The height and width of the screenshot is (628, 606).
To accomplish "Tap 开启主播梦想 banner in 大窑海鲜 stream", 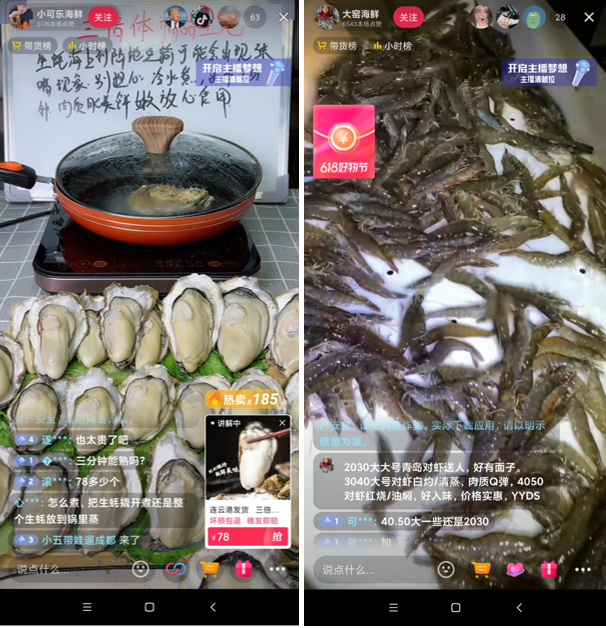I will (x=549, y=71).
